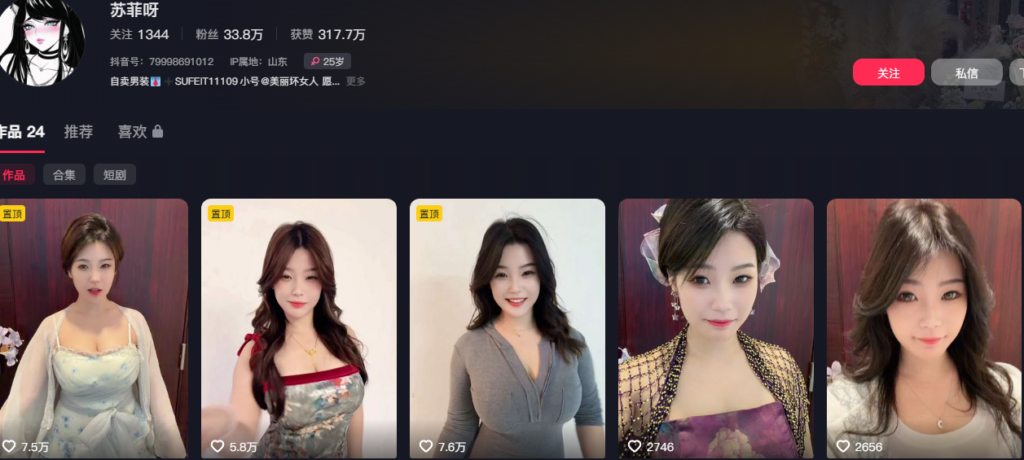
Task: Switch to the 推荐 tab
Action: pos(79,132)
